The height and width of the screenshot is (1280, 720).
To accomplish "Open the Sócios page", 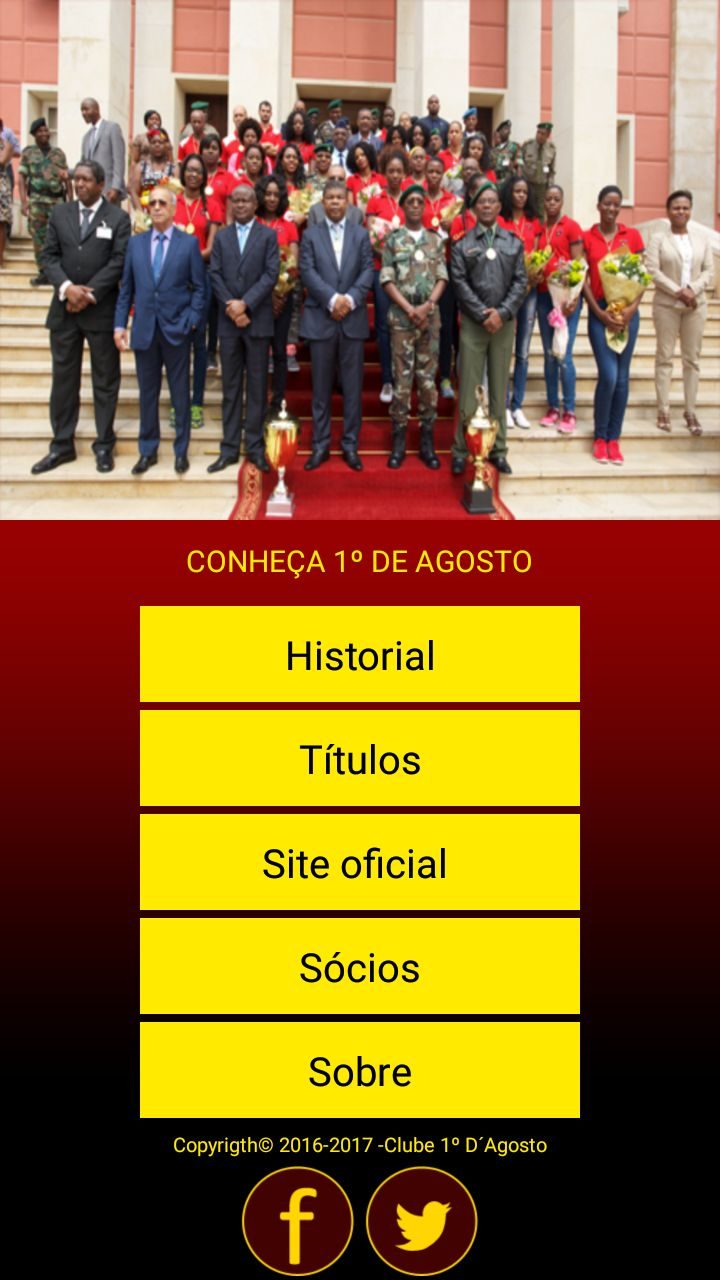I will 360,966.
